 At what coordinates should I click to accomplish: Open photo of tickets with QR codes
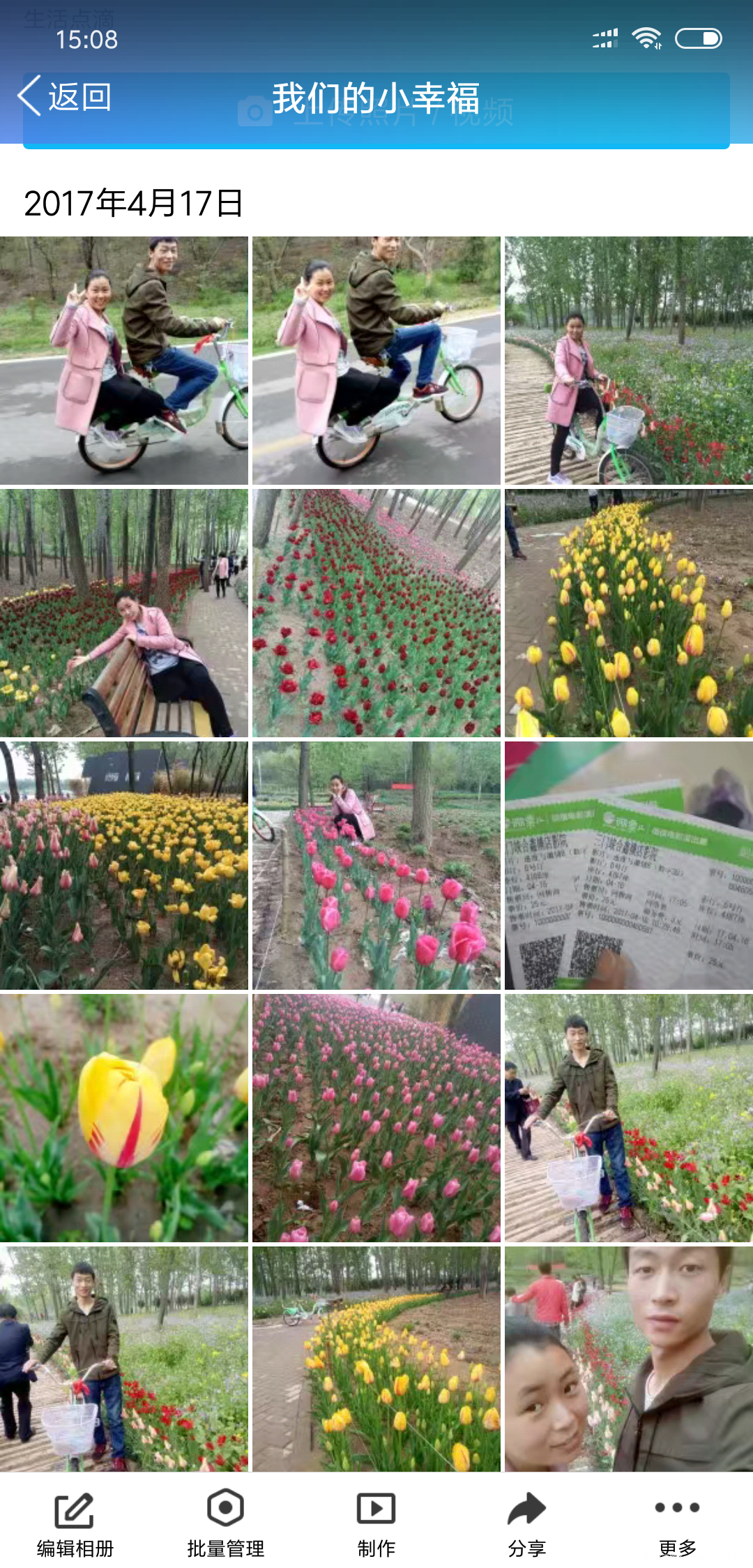[x=628, y=865]
